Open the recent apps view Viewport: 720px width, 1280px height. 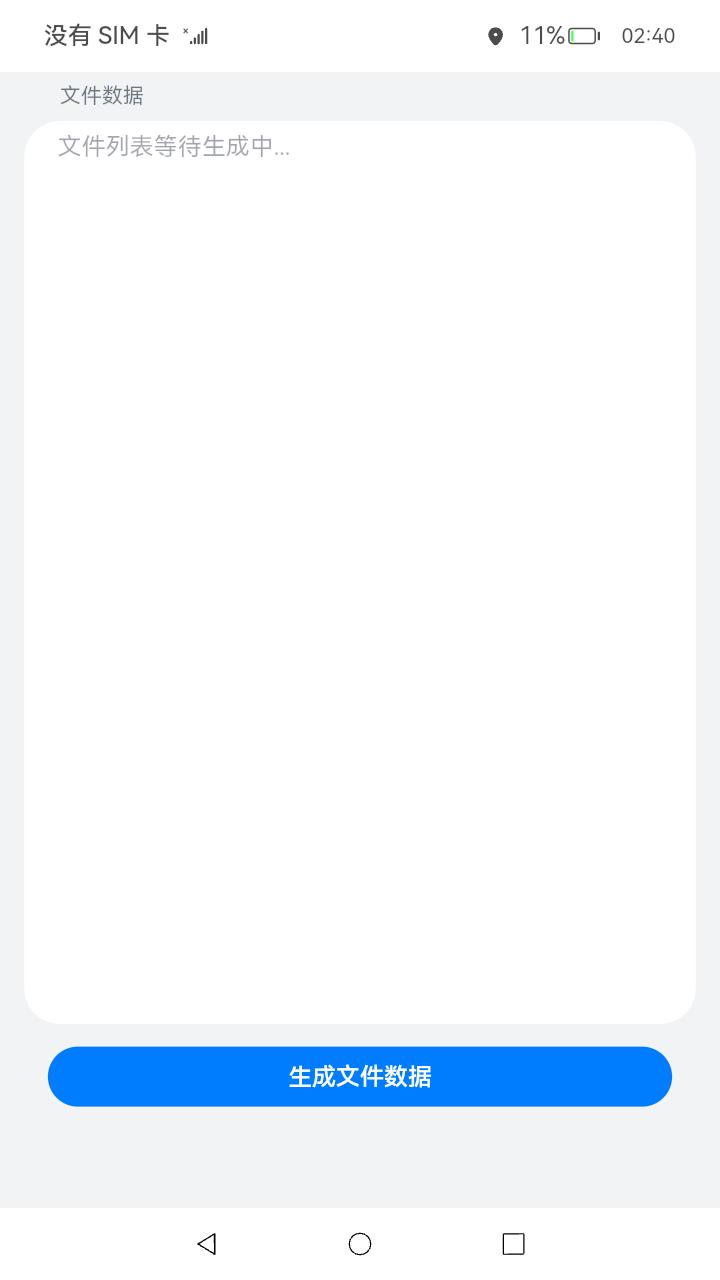(x=513, y=1243)
